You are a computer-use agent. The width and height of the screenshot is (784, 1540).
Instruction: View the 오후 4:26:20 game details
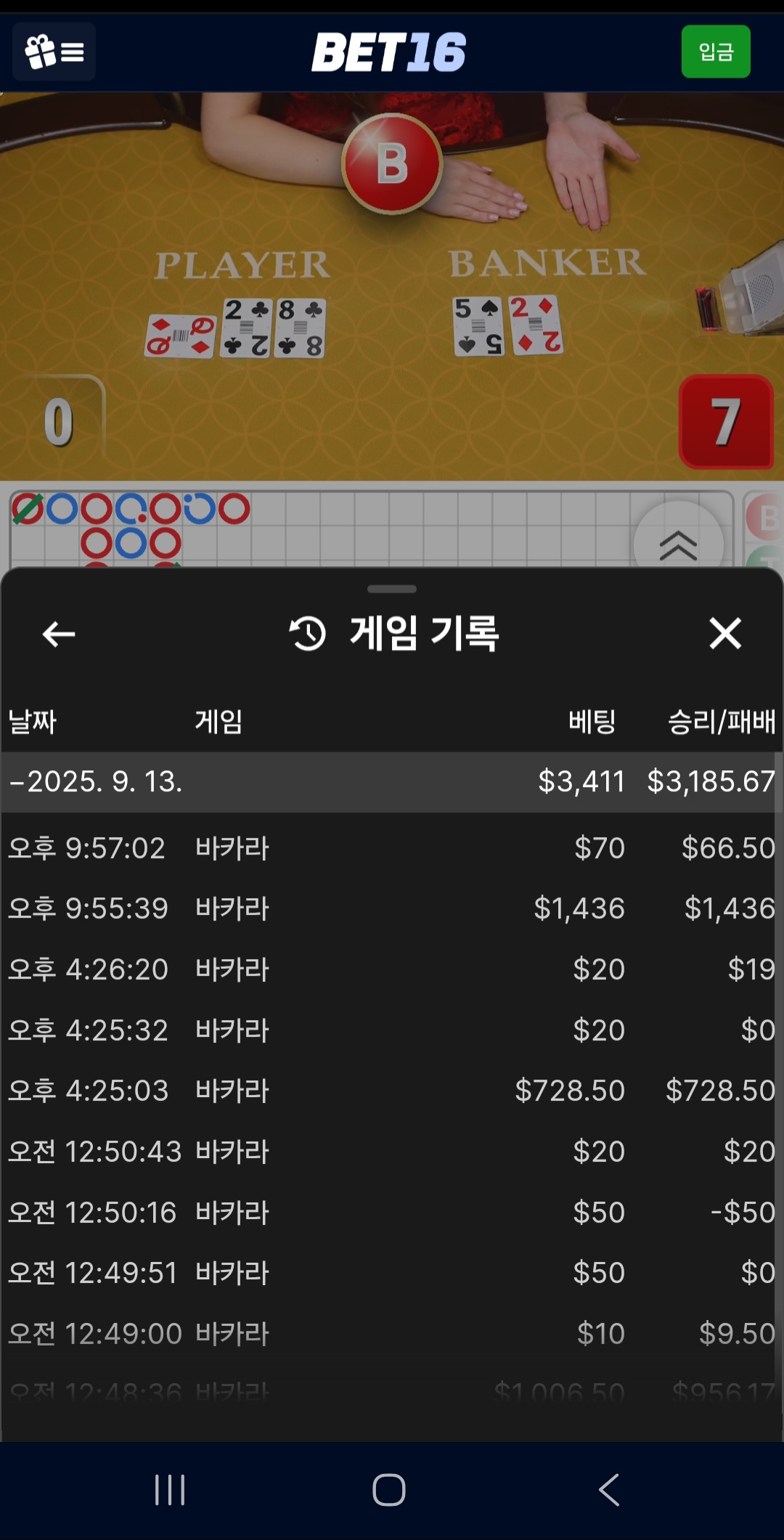(x=391, y=969)
